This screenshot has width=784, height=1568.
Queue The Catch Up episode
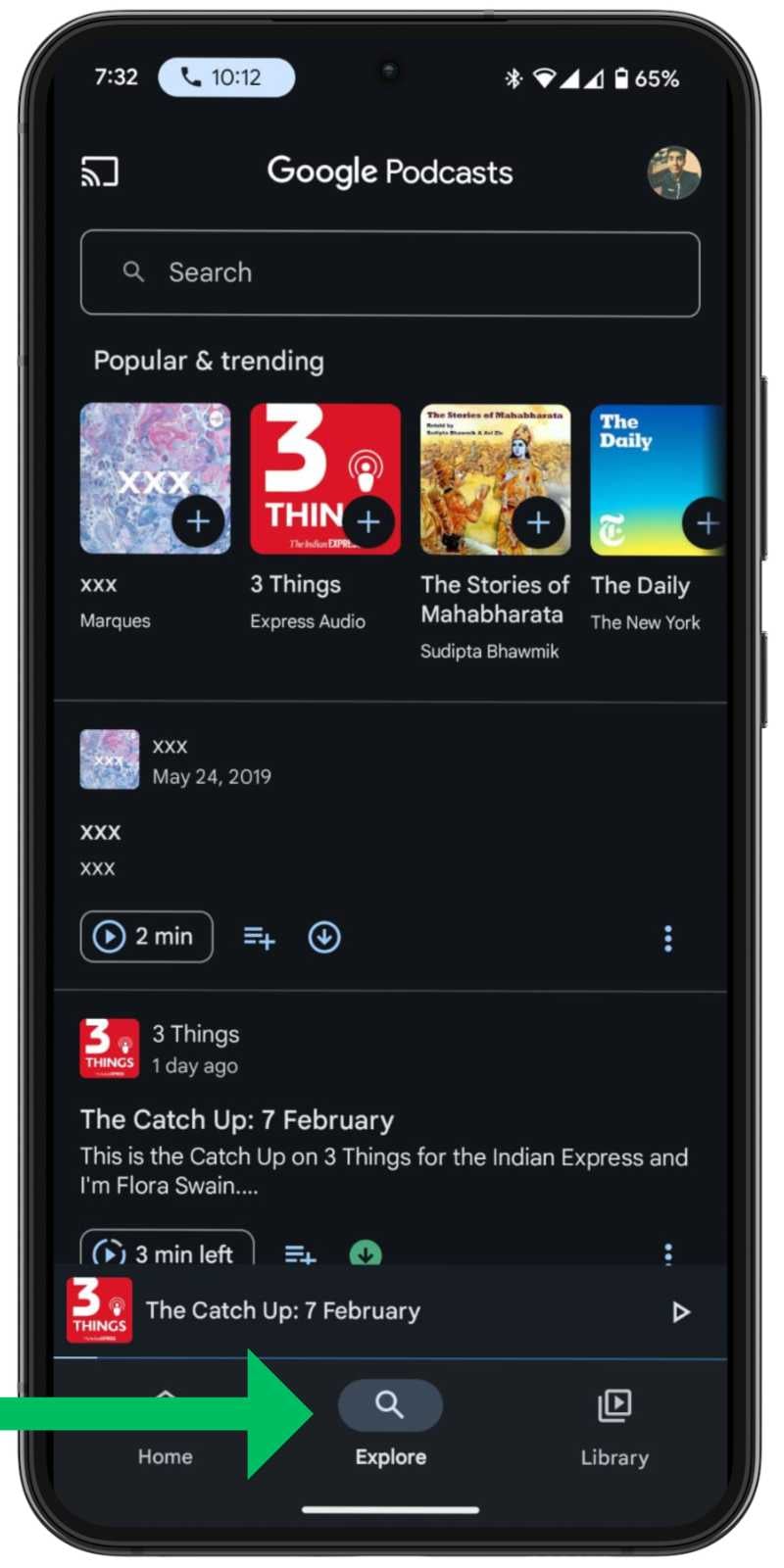pyautogui.click(x=300, y=1253)
